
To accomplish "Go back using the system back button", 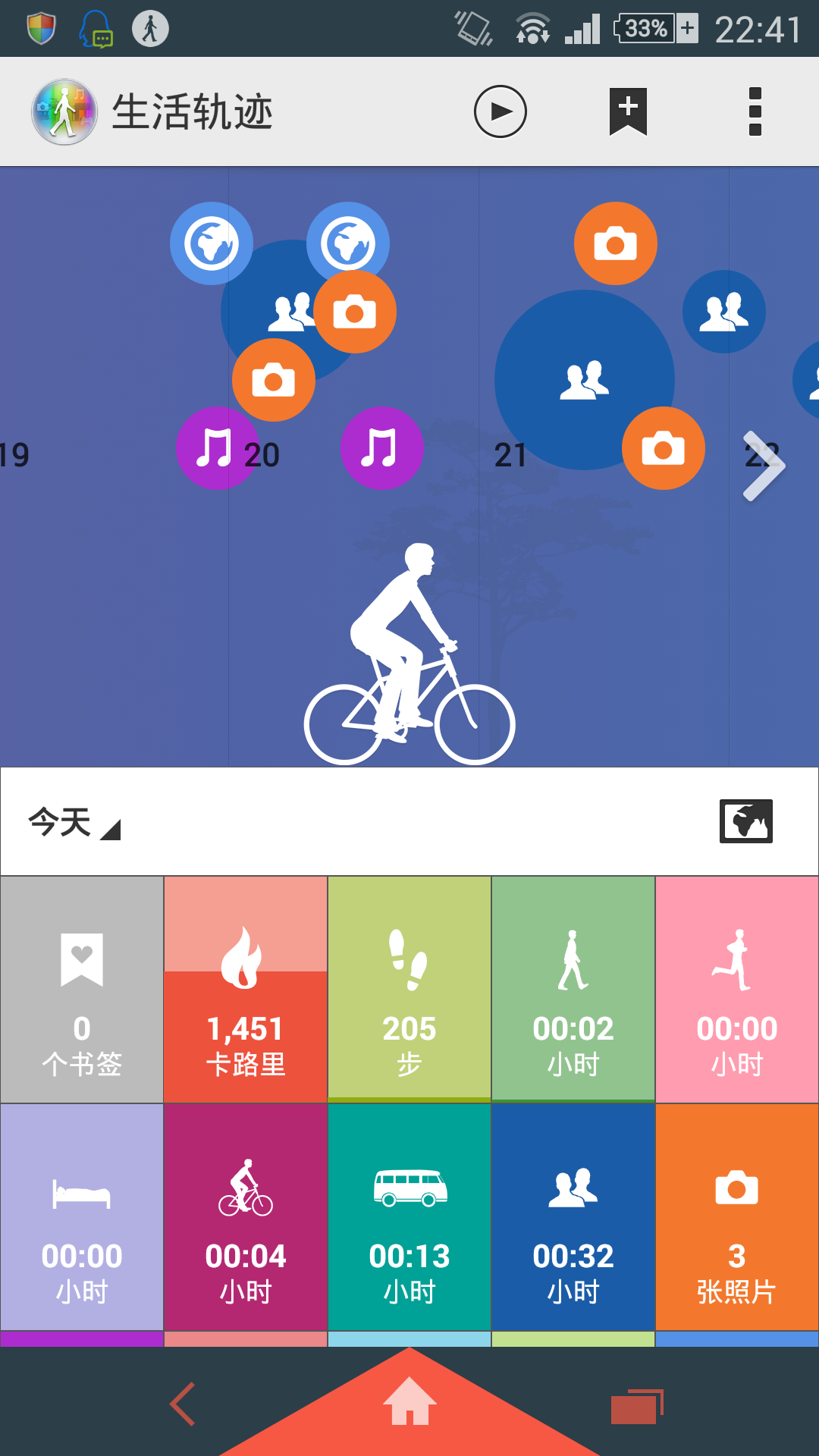I will point(182,1403).
